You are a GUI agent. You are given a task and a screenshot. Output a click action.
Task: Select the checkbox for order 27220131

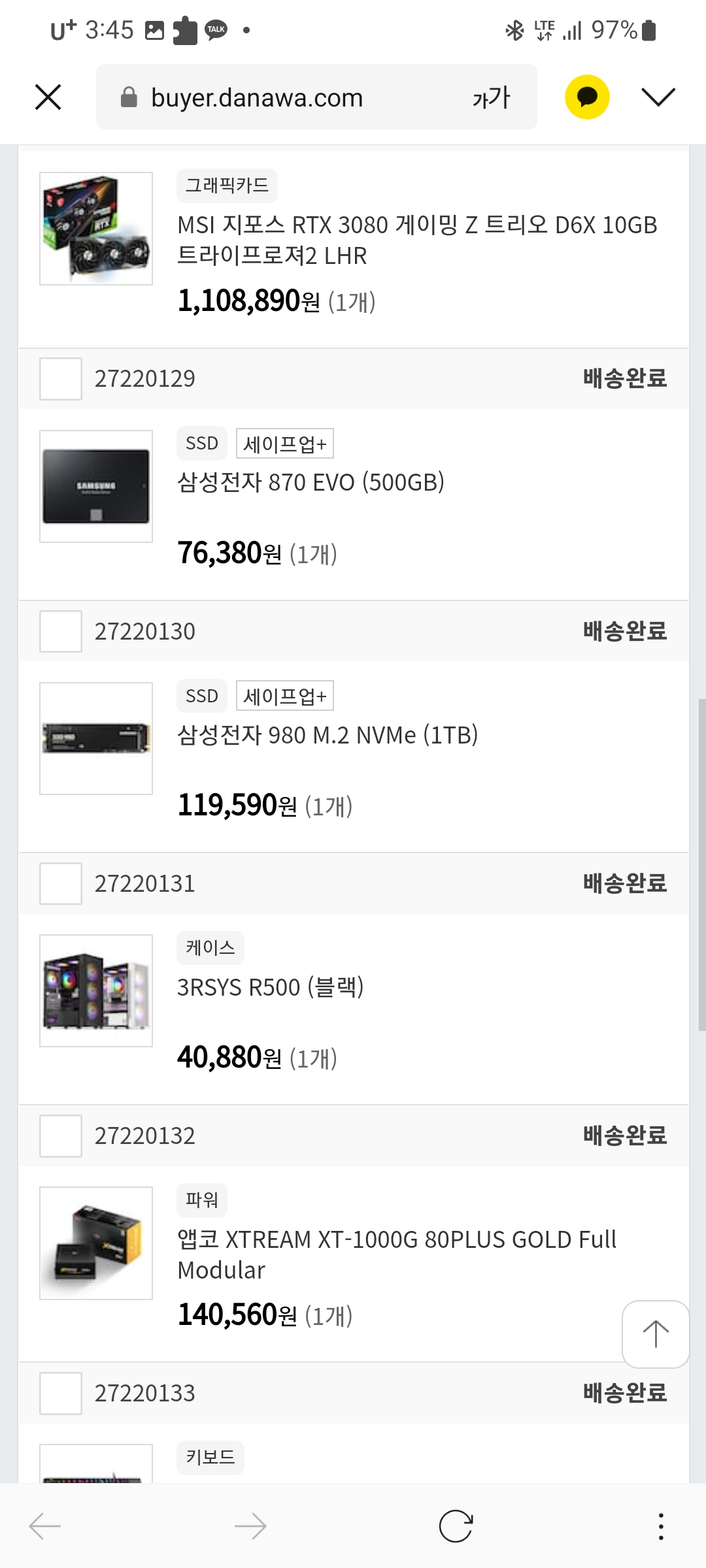pyautogui.click(x=61, y=884)
